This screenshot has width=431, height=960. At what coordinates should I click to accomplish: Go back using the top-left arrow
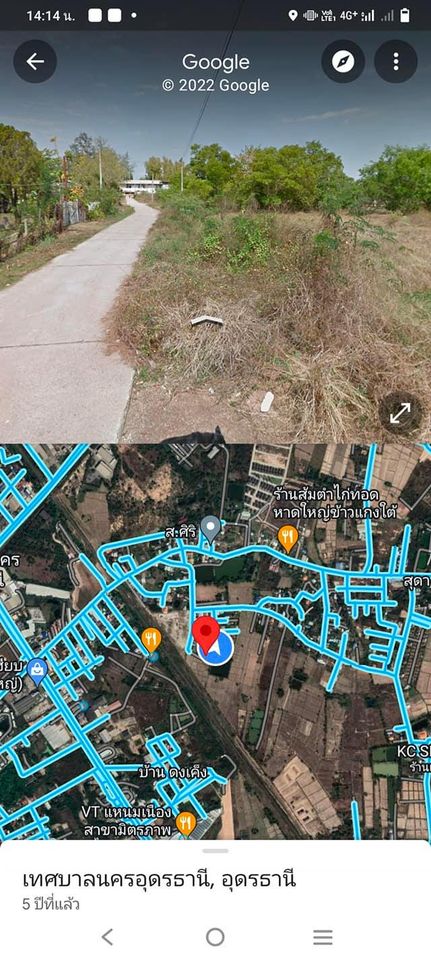[36, 61]
